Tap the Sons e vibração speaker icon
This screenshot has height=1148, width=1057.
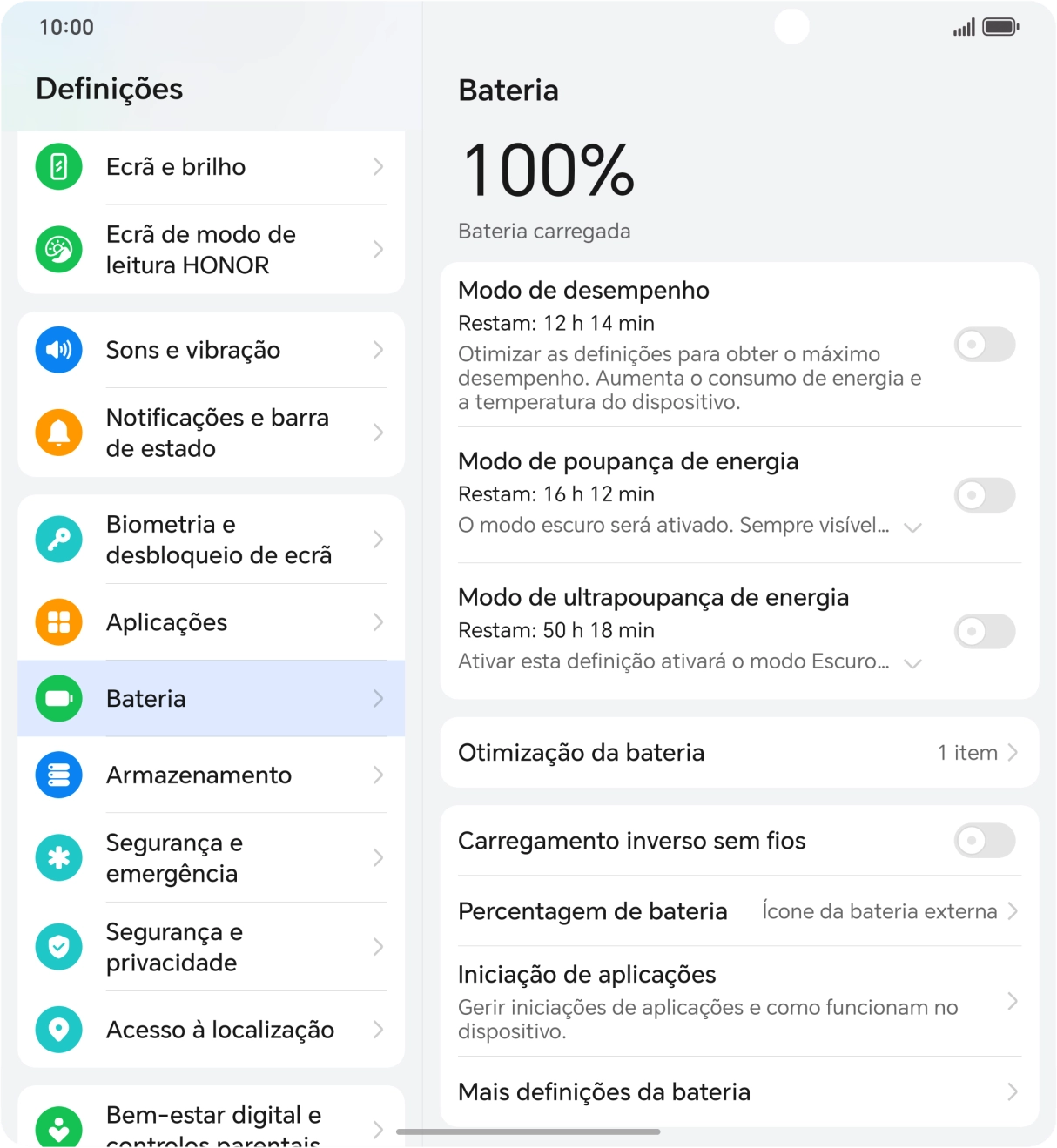tap(57, 350)
